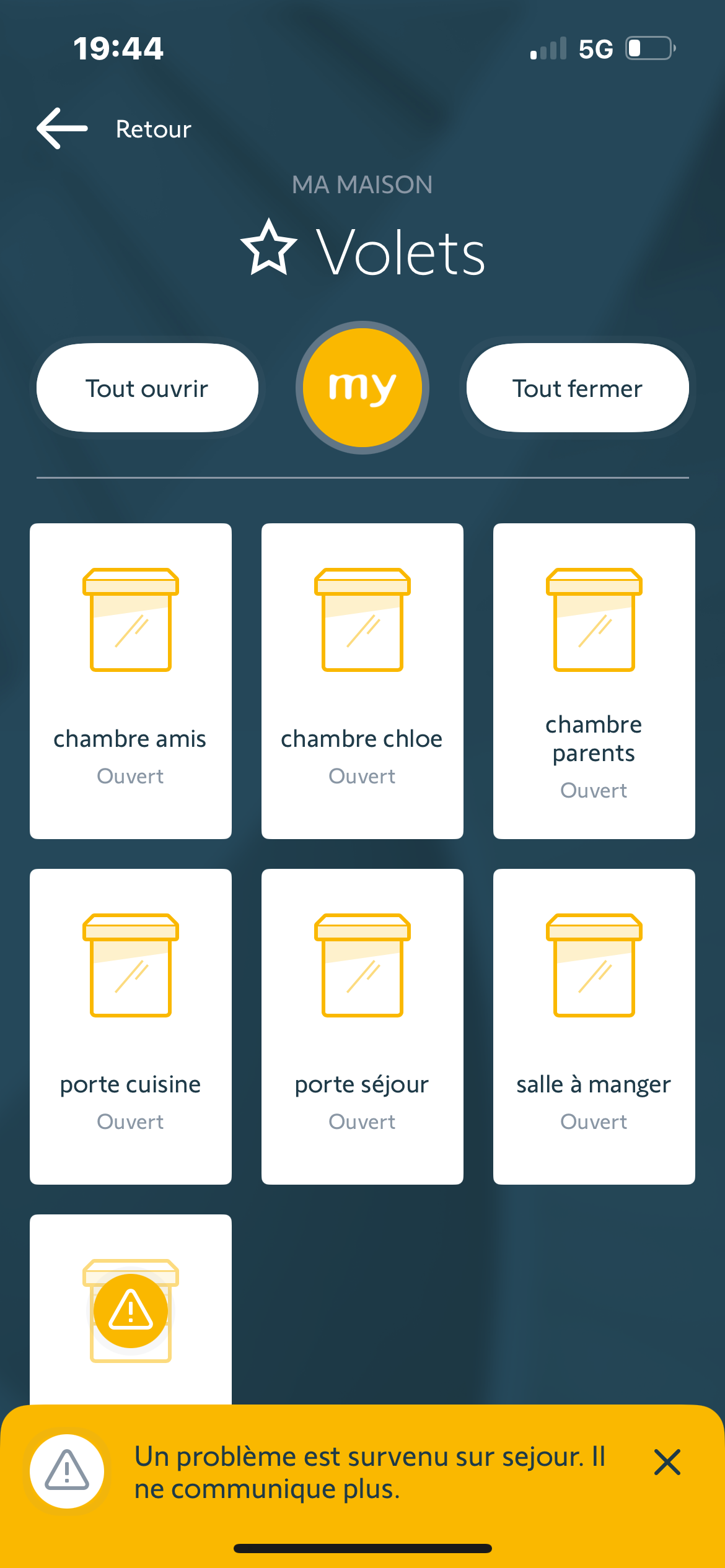Screen dimensions: 725x1568
Task: Open the chambre parents shutter card
Action: click(x=594, y=681)
